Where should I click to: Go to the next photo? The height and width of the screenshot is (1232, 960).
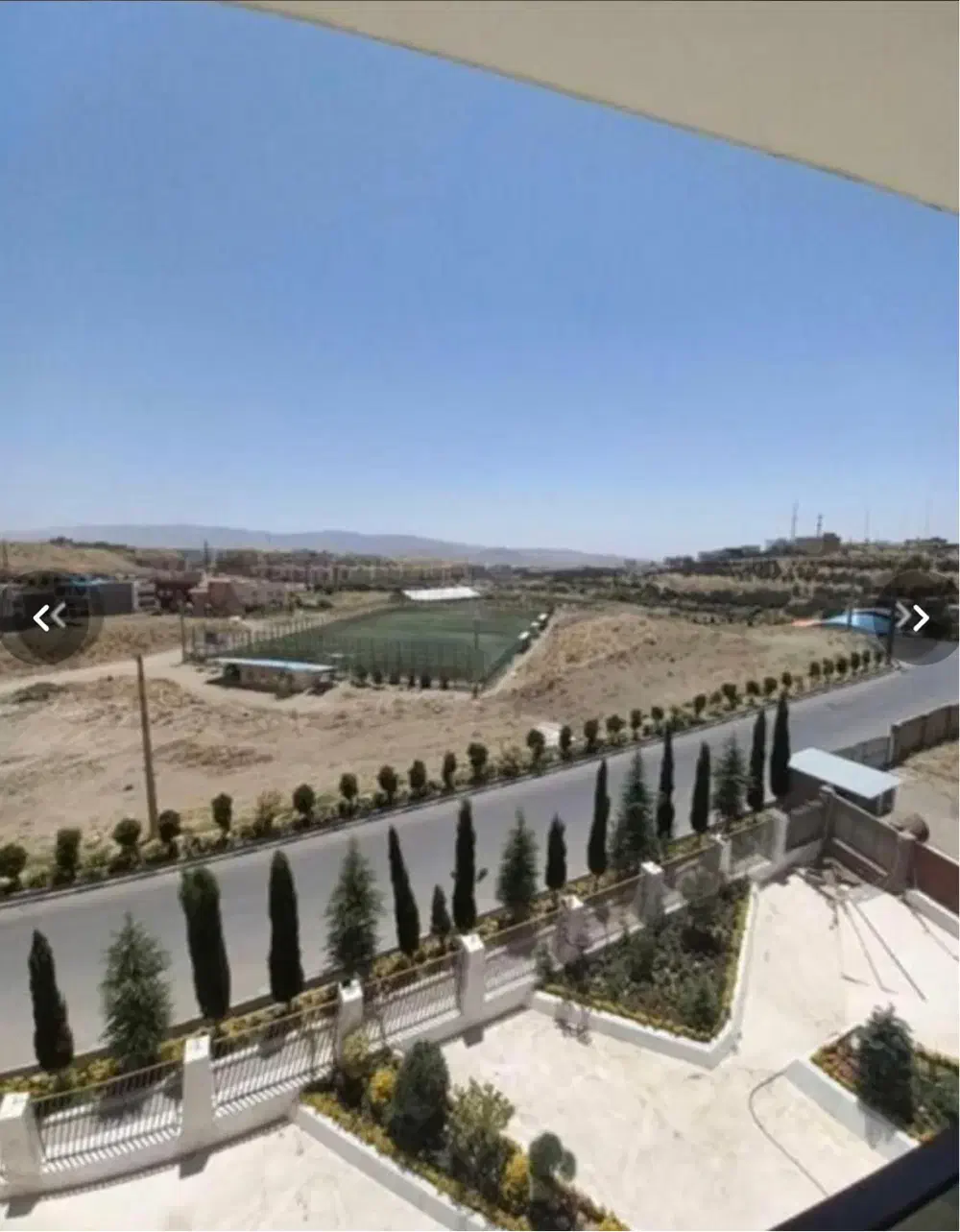pos(913,617)
